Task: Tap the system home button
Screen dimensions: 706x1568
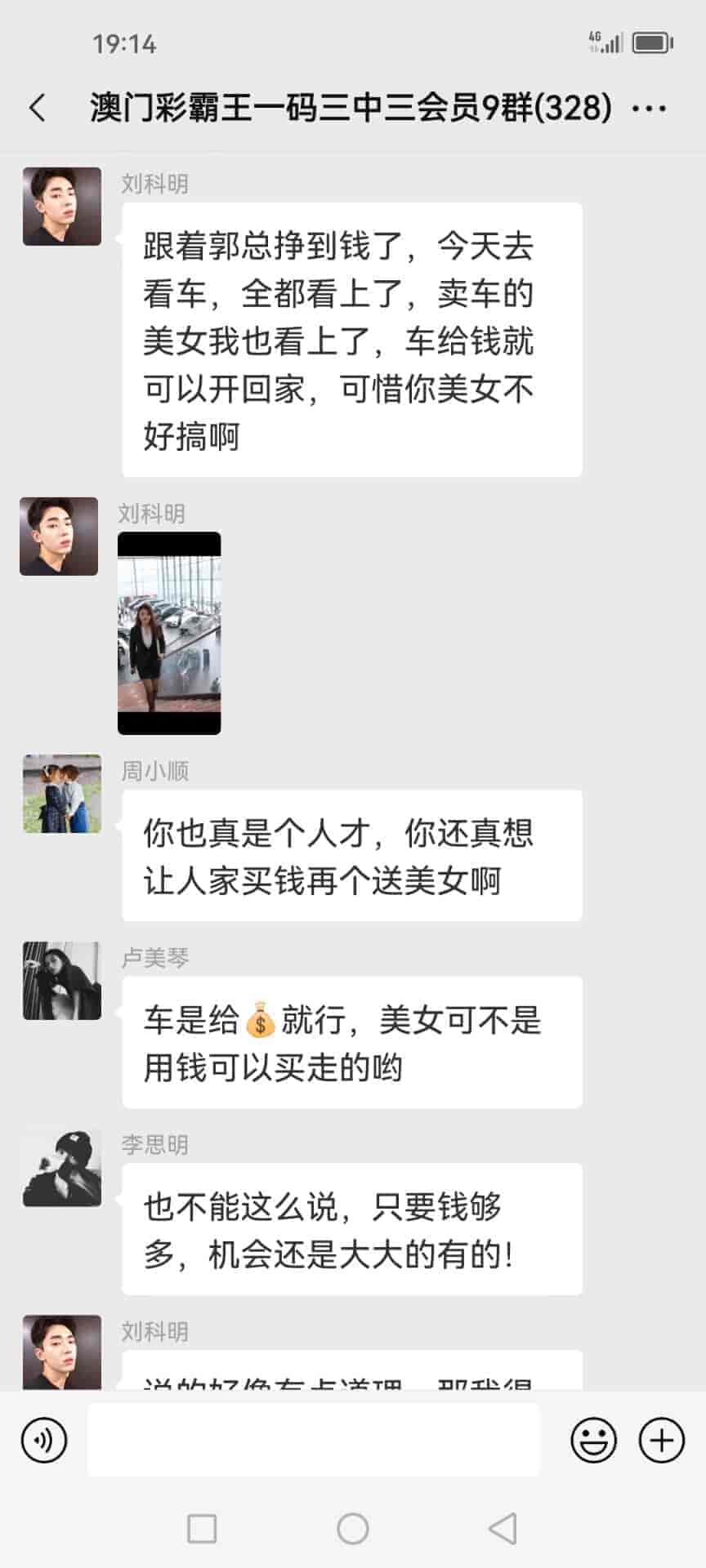Action: click(353, 1528)
